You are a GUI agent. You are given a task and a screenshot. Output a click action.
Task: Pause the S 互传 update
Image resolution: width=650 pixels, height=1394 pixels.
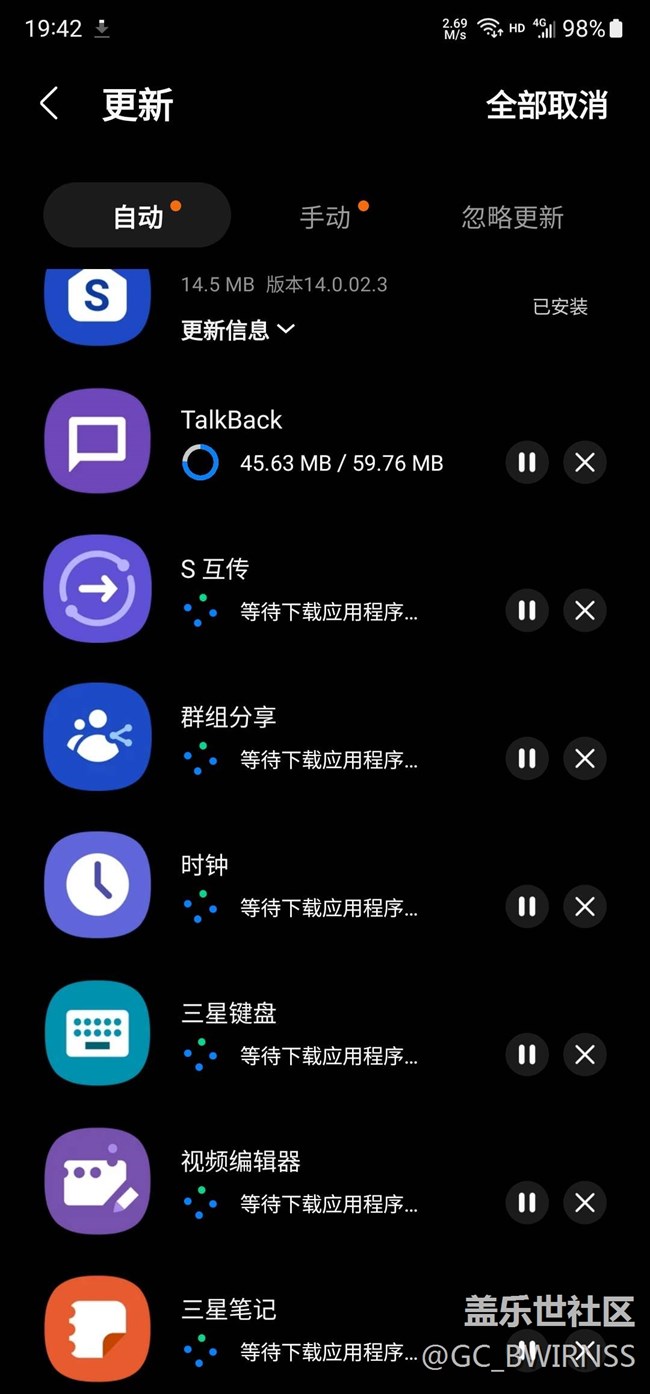pyautogui.click(x=527, y=610)
